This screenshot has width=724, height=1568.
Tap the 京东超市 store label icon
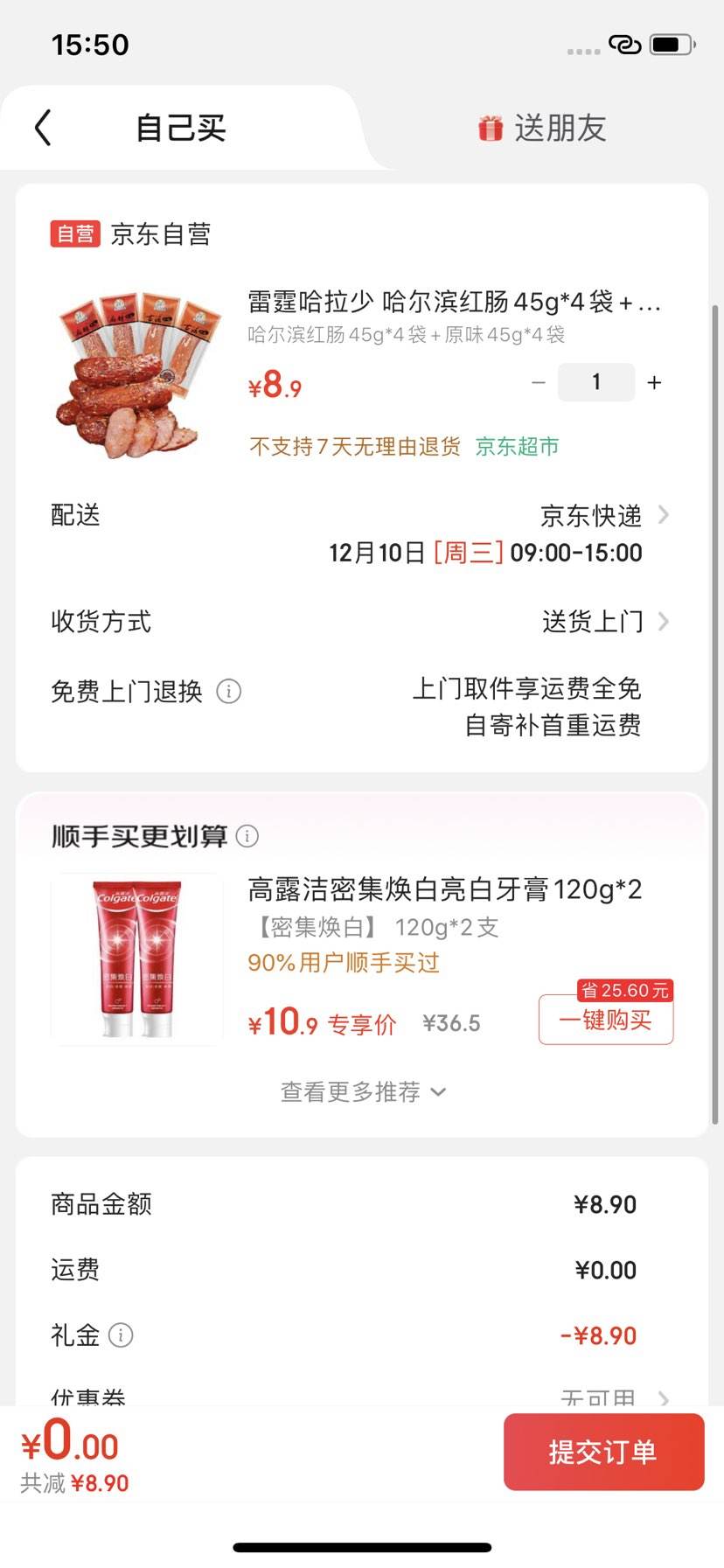tap(518, 447)
